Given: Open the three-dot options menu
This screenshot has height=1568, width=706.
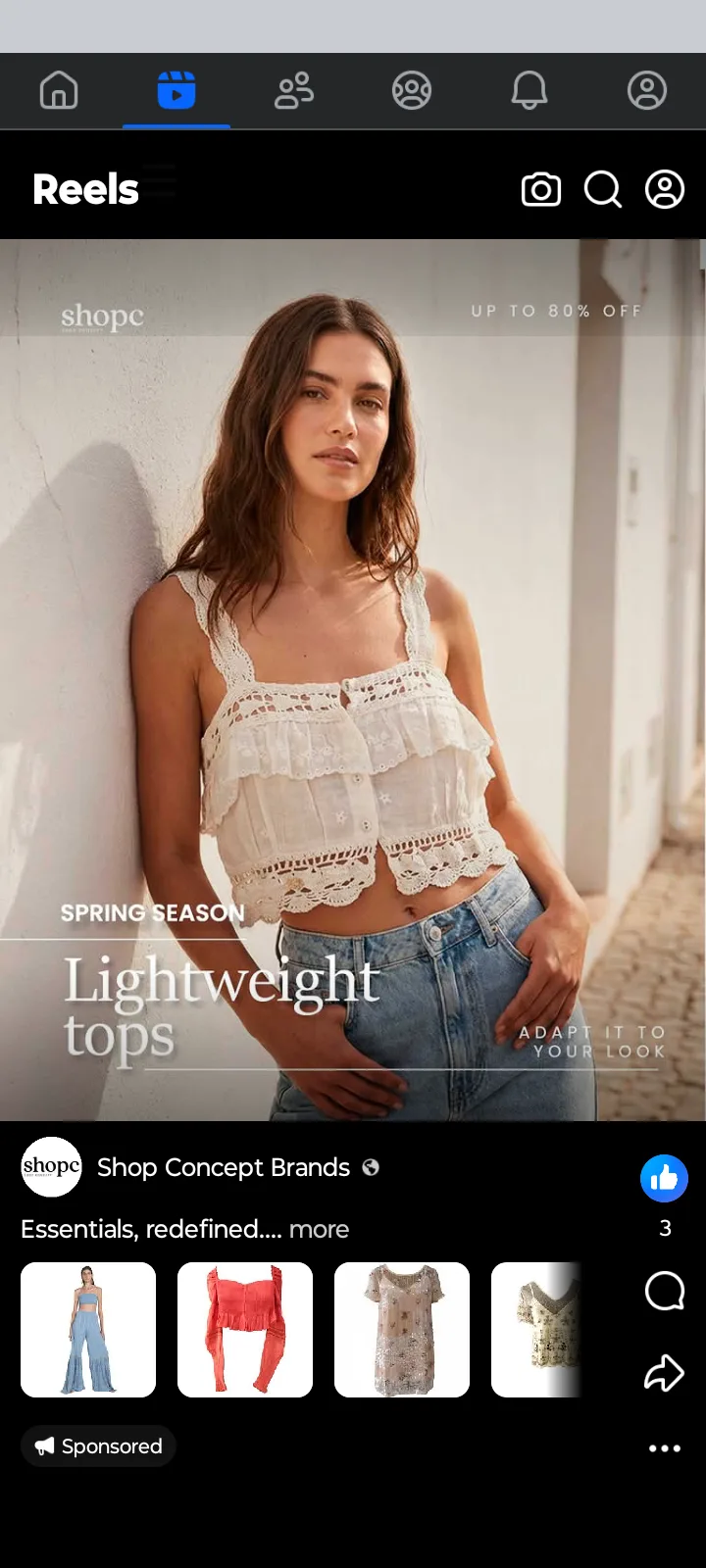Looking at the screenshot, I should click(x=665, y=1448).
